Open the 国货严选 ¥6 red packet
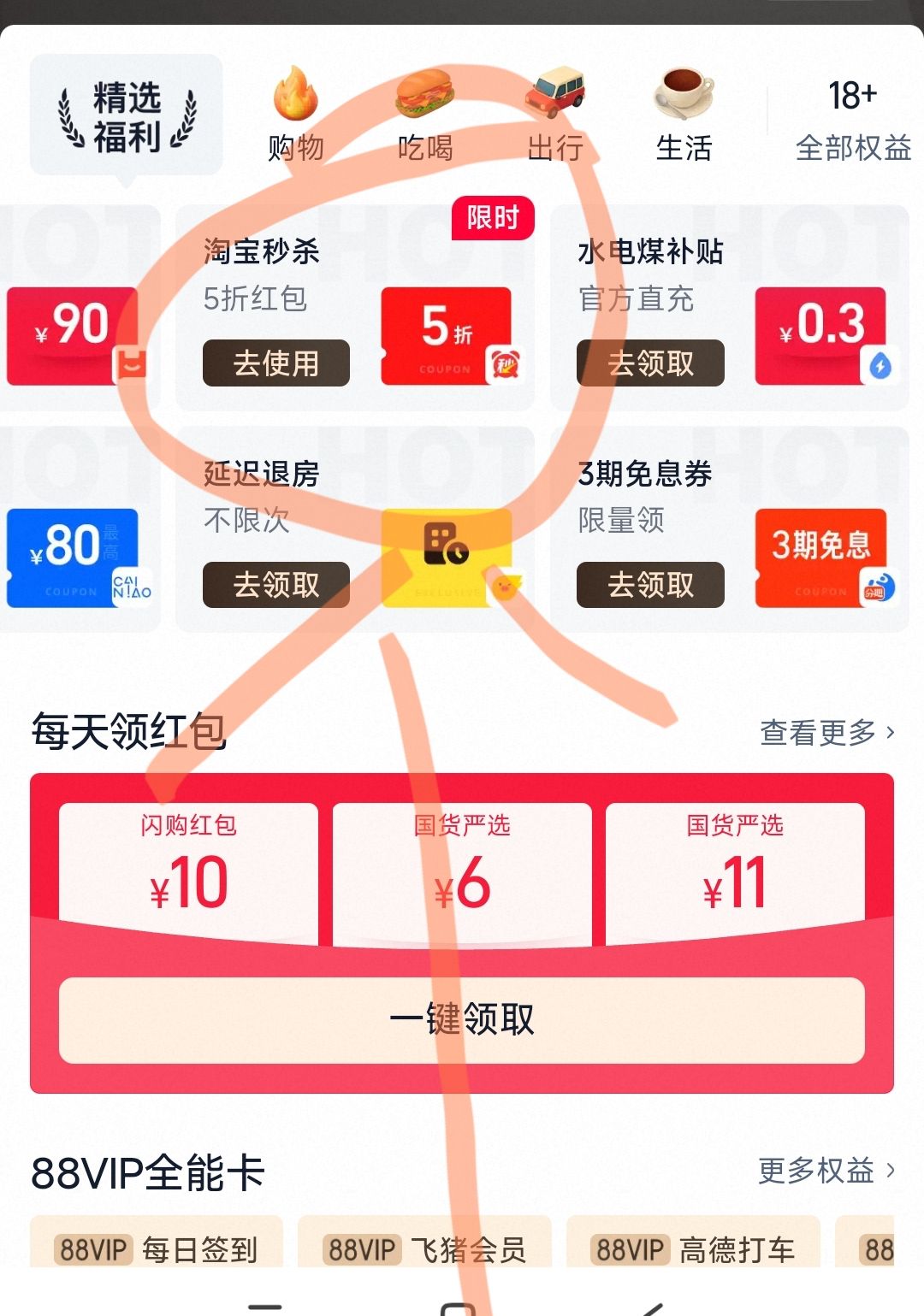924x1316 pixels. (462, 872)
